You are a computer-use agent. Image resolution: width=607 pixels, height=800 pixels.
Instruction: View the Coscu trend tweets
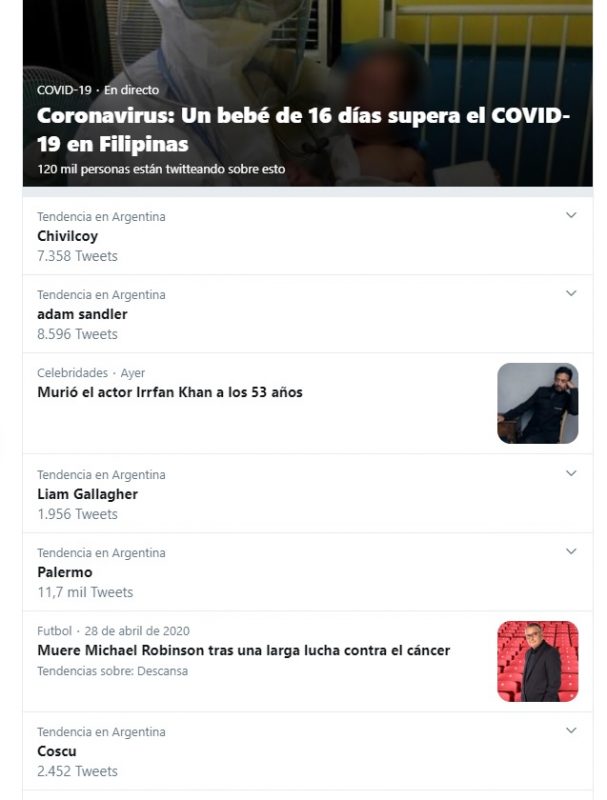[57, 751]
